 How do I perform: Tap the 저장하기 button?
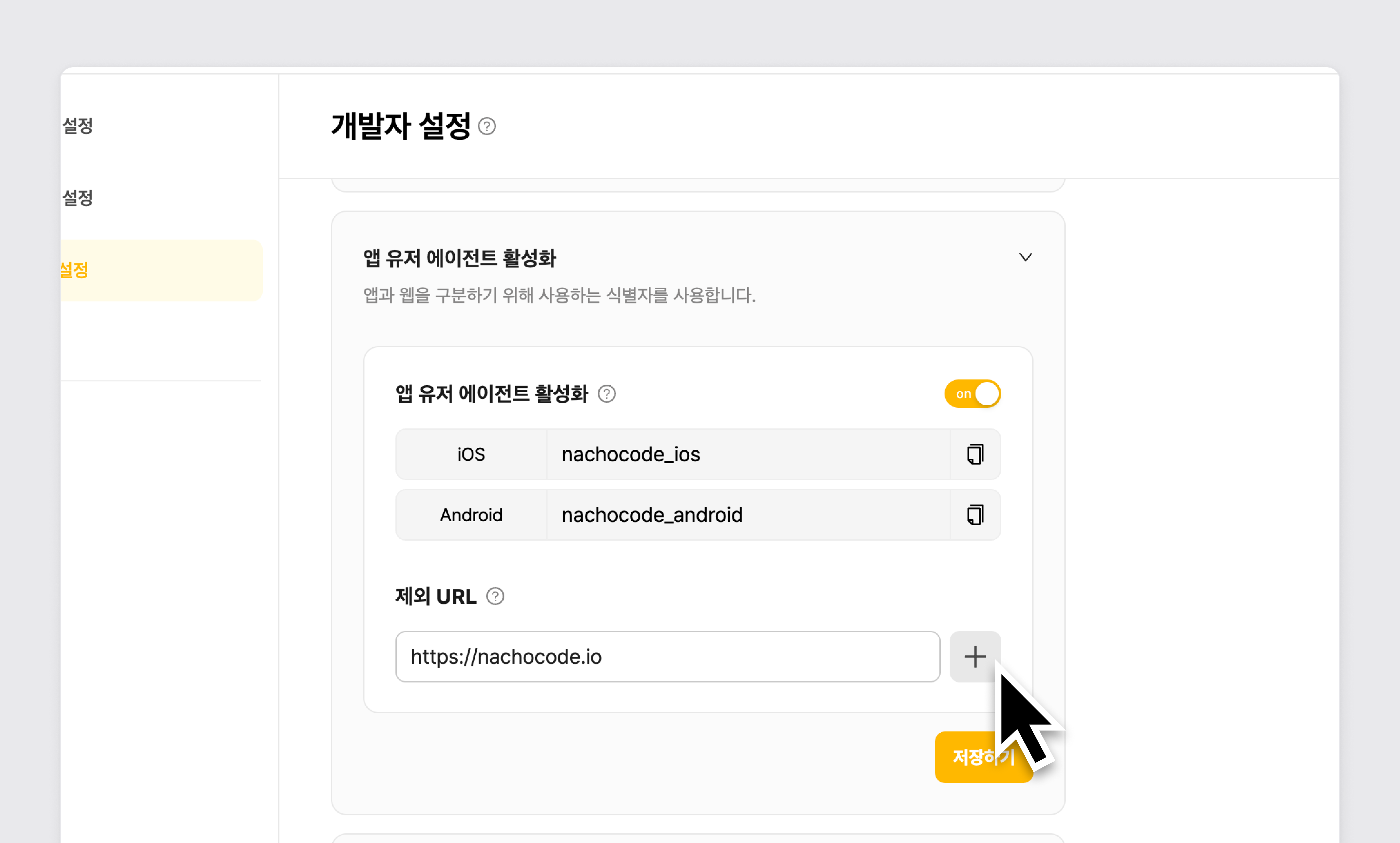983,757
